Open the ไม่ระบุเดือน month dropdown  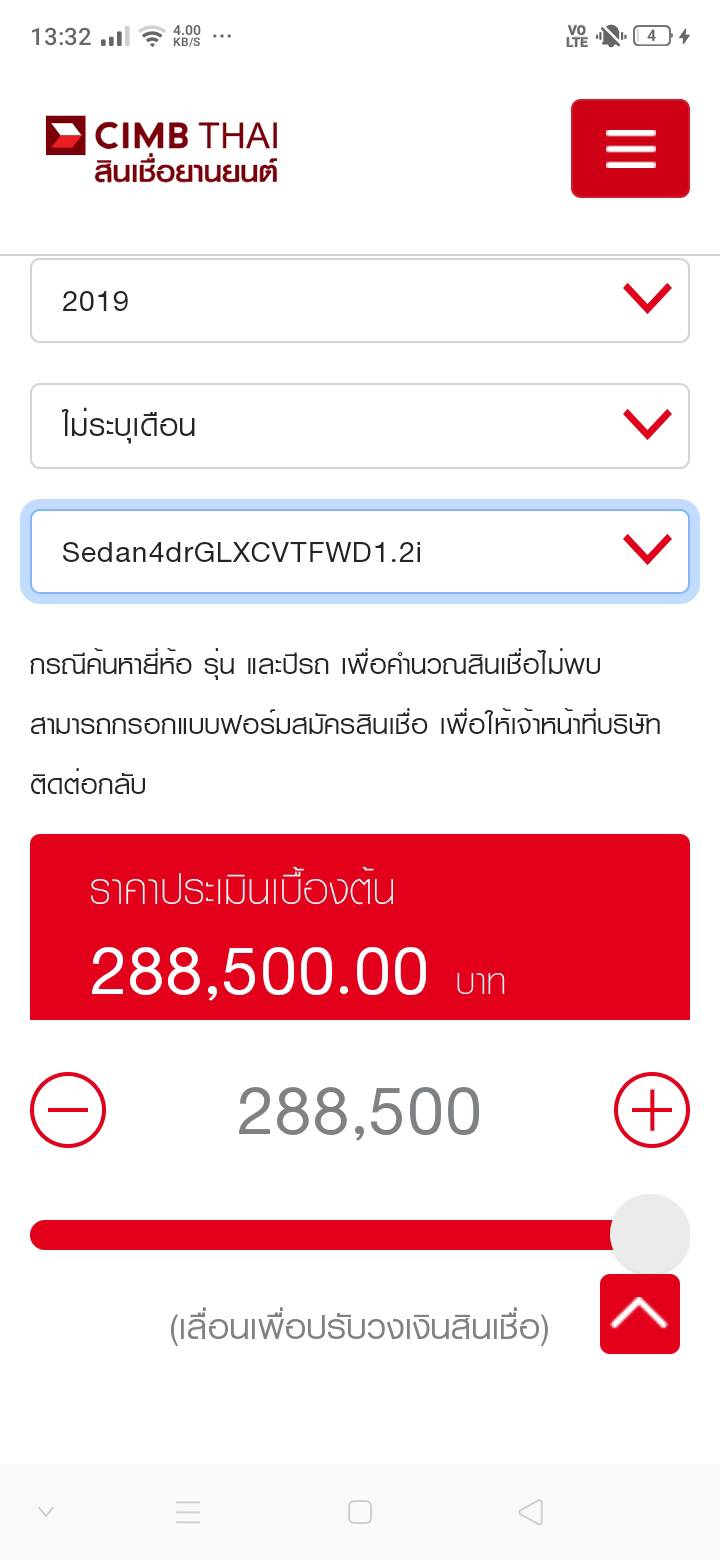[x=360, y=426]
